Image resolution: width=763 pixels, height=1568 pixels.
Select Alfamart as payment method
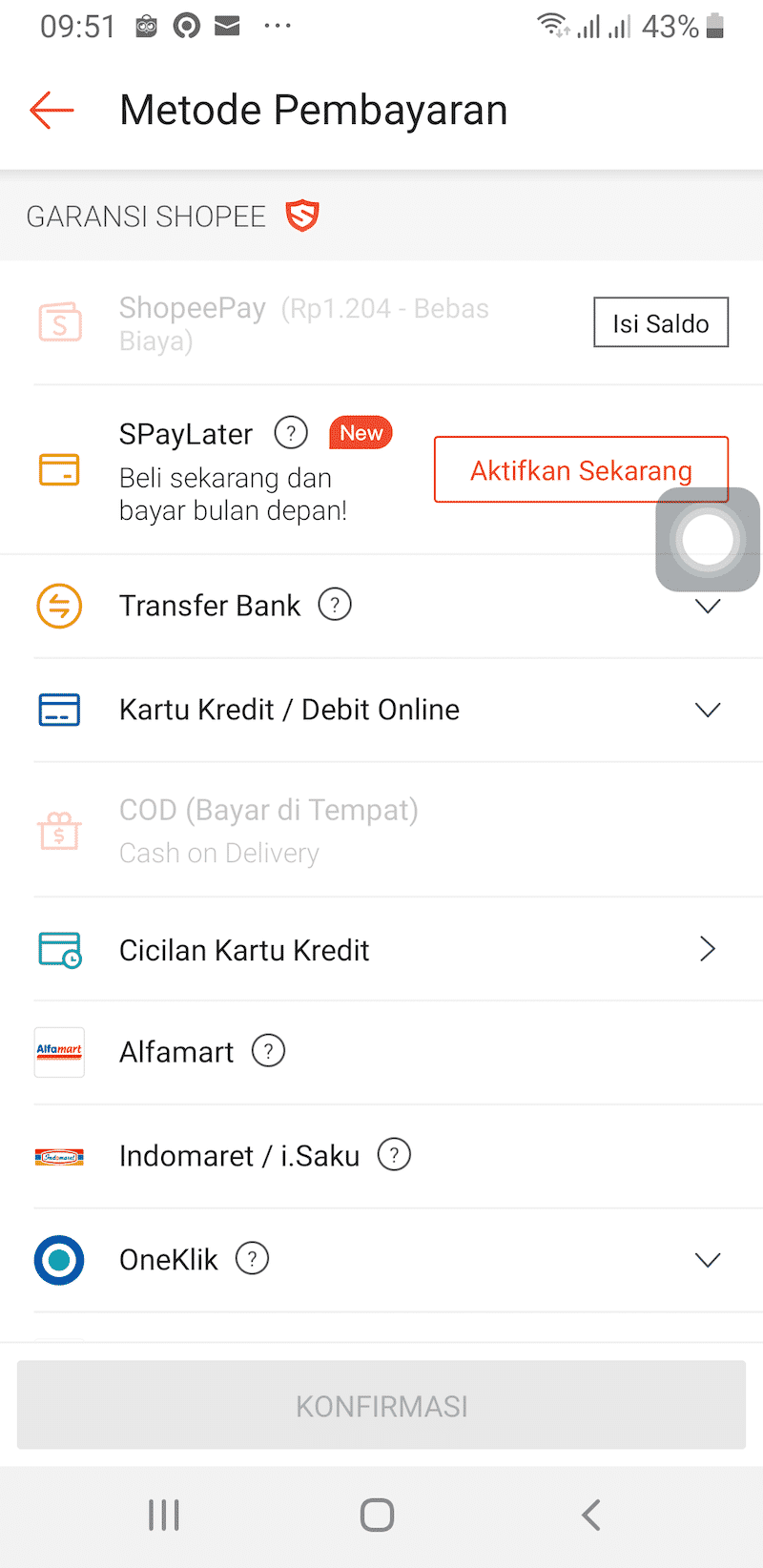tap(176, 1052)
